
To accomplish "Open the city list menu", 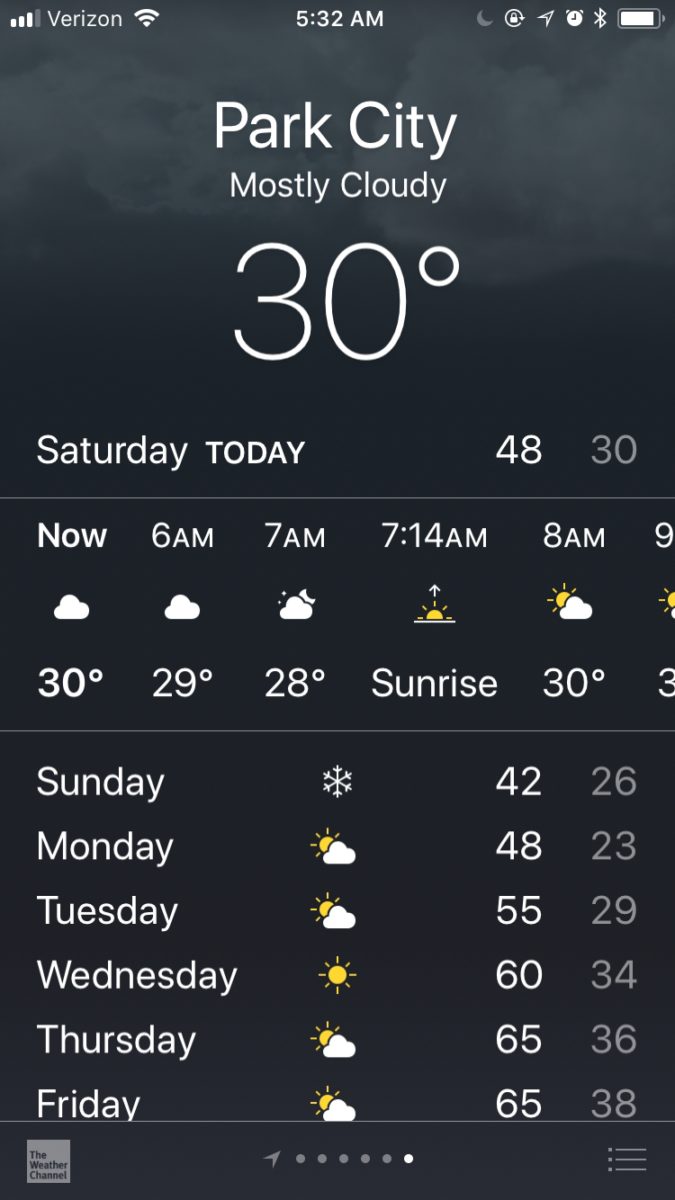I will (x=627, y=1160).
